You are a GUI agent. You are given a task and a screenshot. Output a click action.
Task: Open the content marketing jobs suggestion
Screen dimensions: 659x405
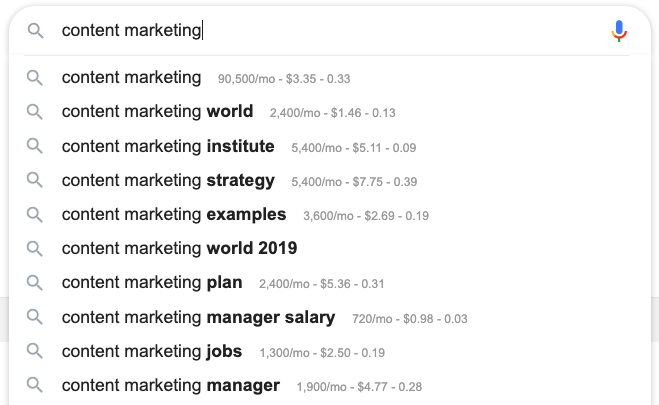(x=152, y=351)
